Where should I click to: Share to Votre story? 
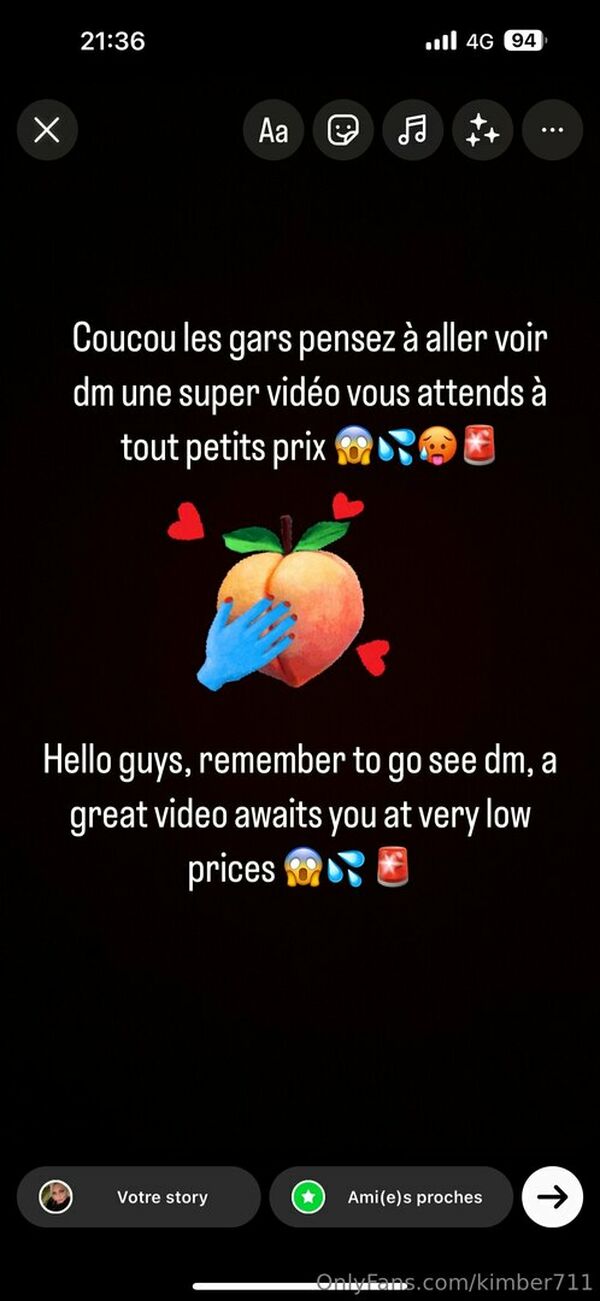click(139, 1197)
